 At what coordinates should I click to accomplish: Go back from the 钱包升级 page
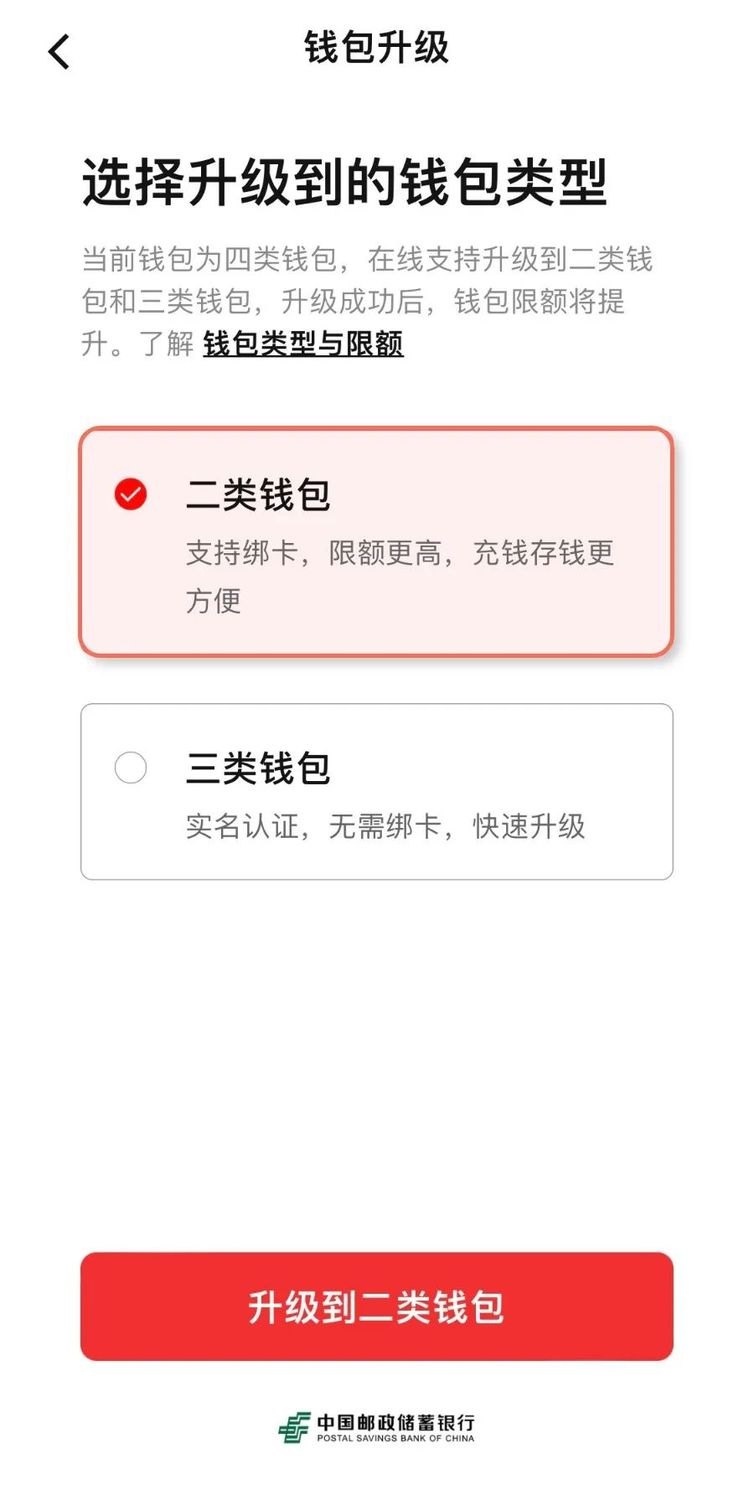(60, 51)
